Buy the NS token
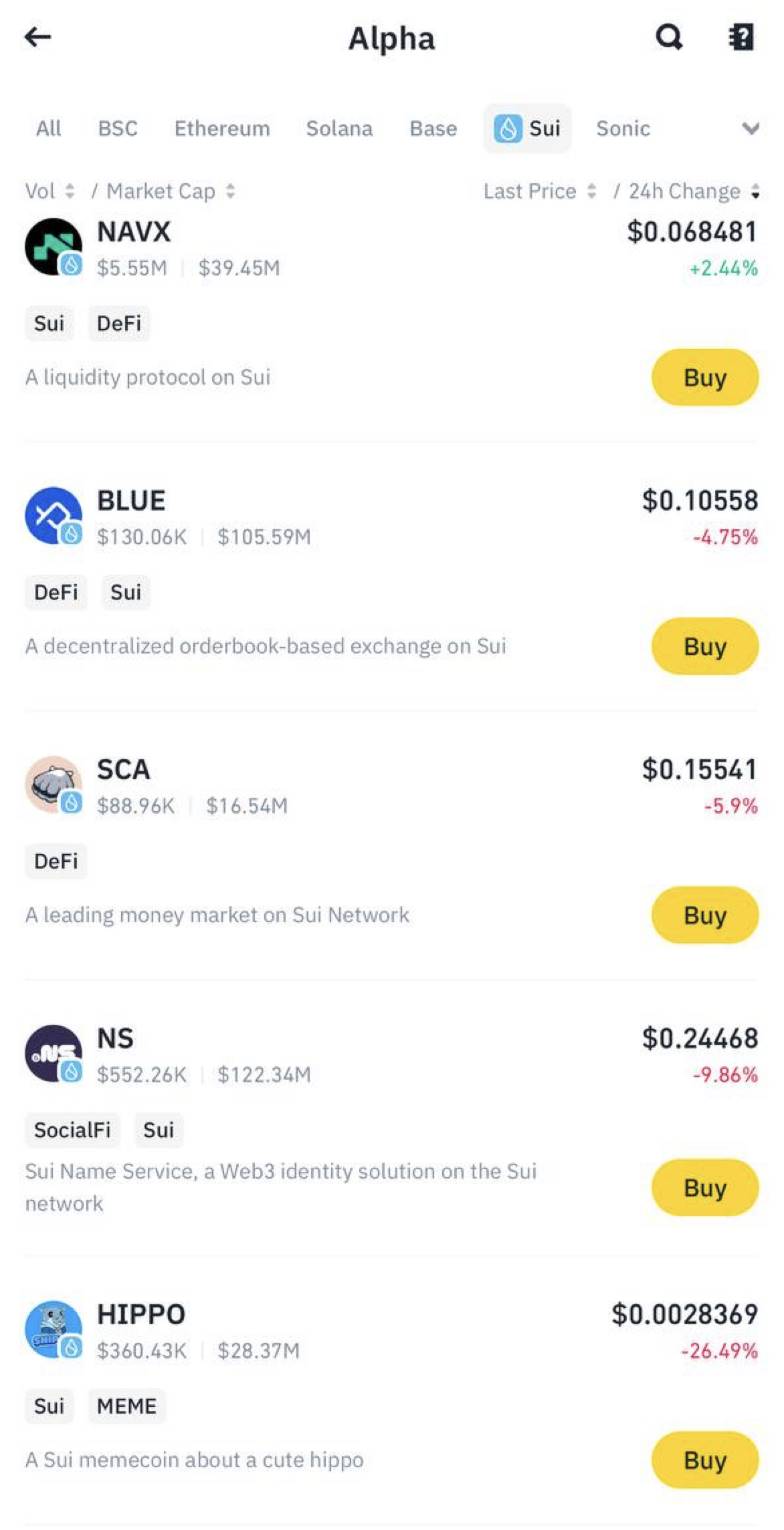 pos(705,1187)
